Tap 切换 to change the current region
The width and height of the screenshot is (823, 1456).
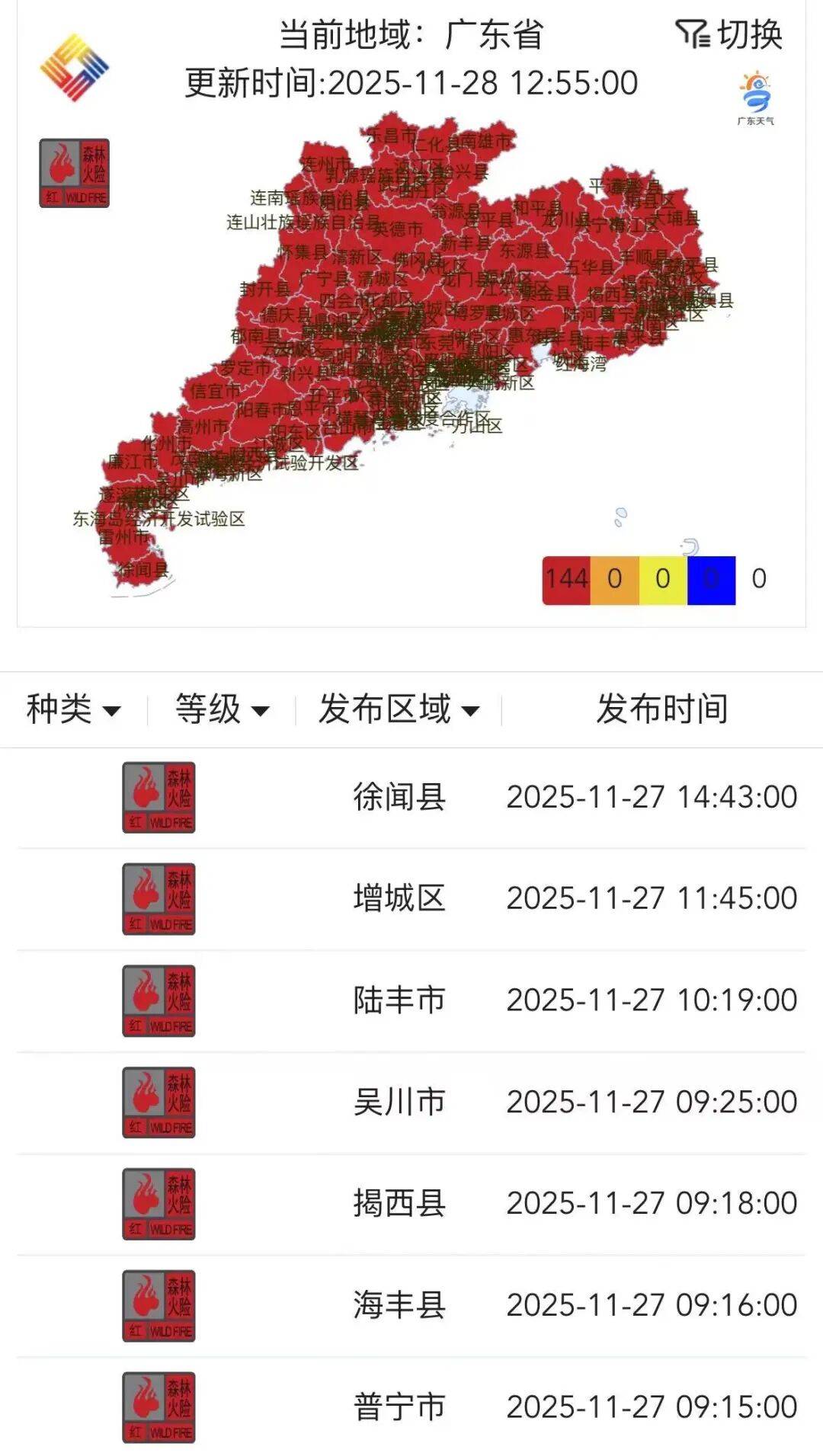click(730, 34)
